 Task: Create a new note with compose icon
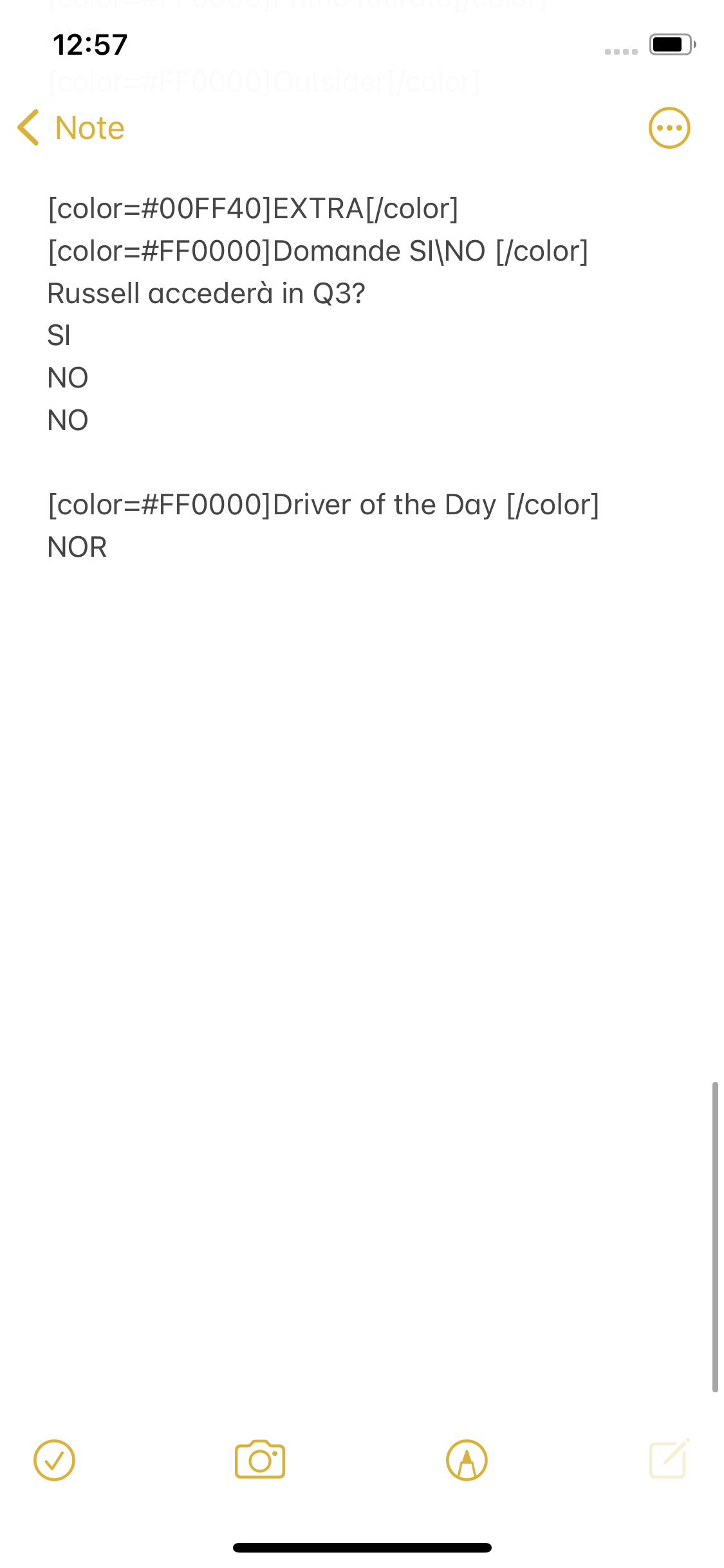pos(669,1459)
